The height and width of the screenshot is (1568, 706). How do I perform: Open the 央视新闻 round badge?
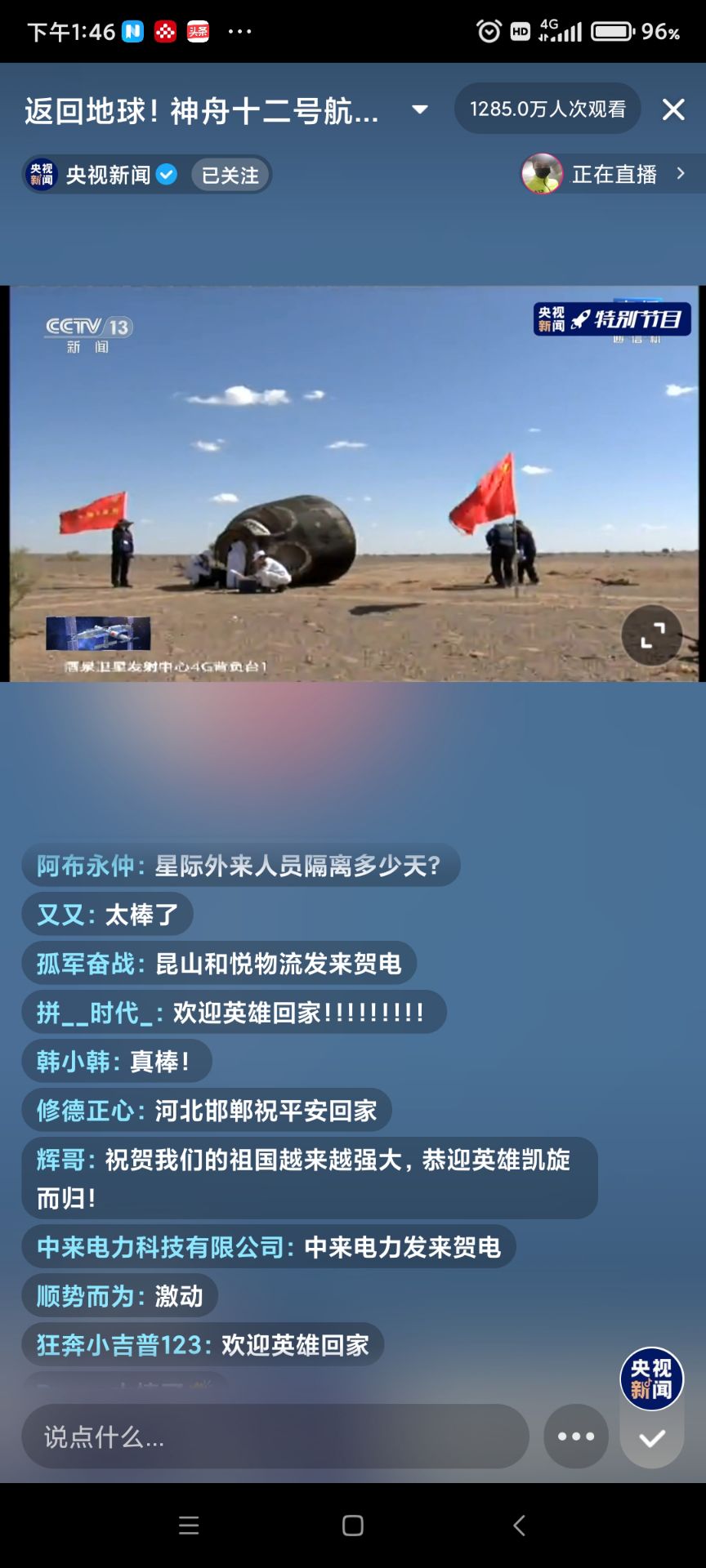point(651,1379)
